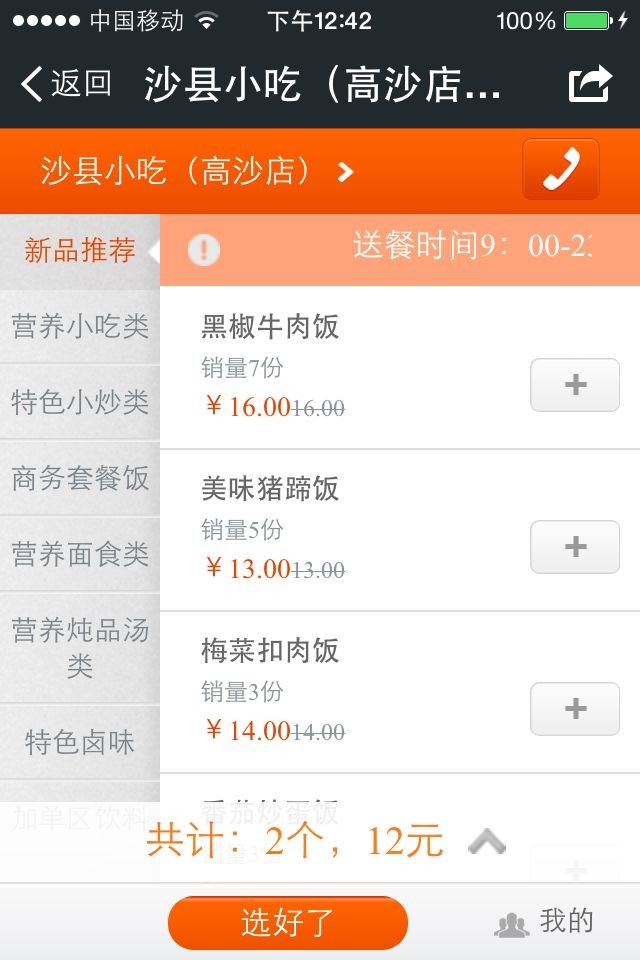Expand the order total summary
640x960 pixels.
click(x=486, y=843)
